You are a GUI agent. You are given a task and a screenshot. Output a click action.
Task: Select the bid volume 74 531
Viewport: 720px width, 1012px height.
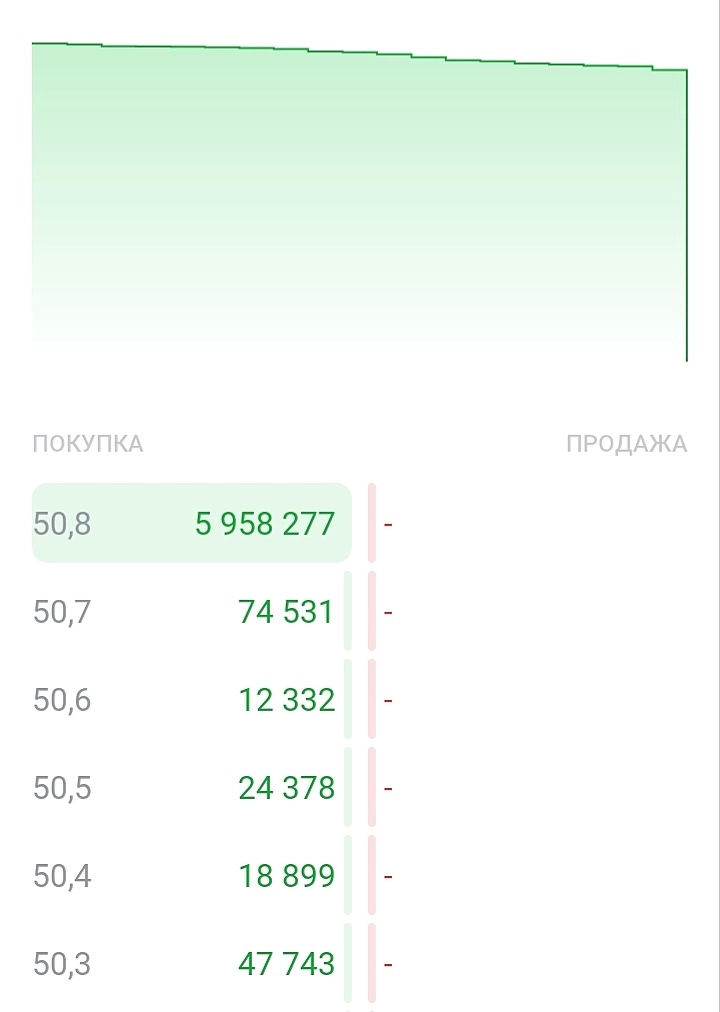click(285, 611)
